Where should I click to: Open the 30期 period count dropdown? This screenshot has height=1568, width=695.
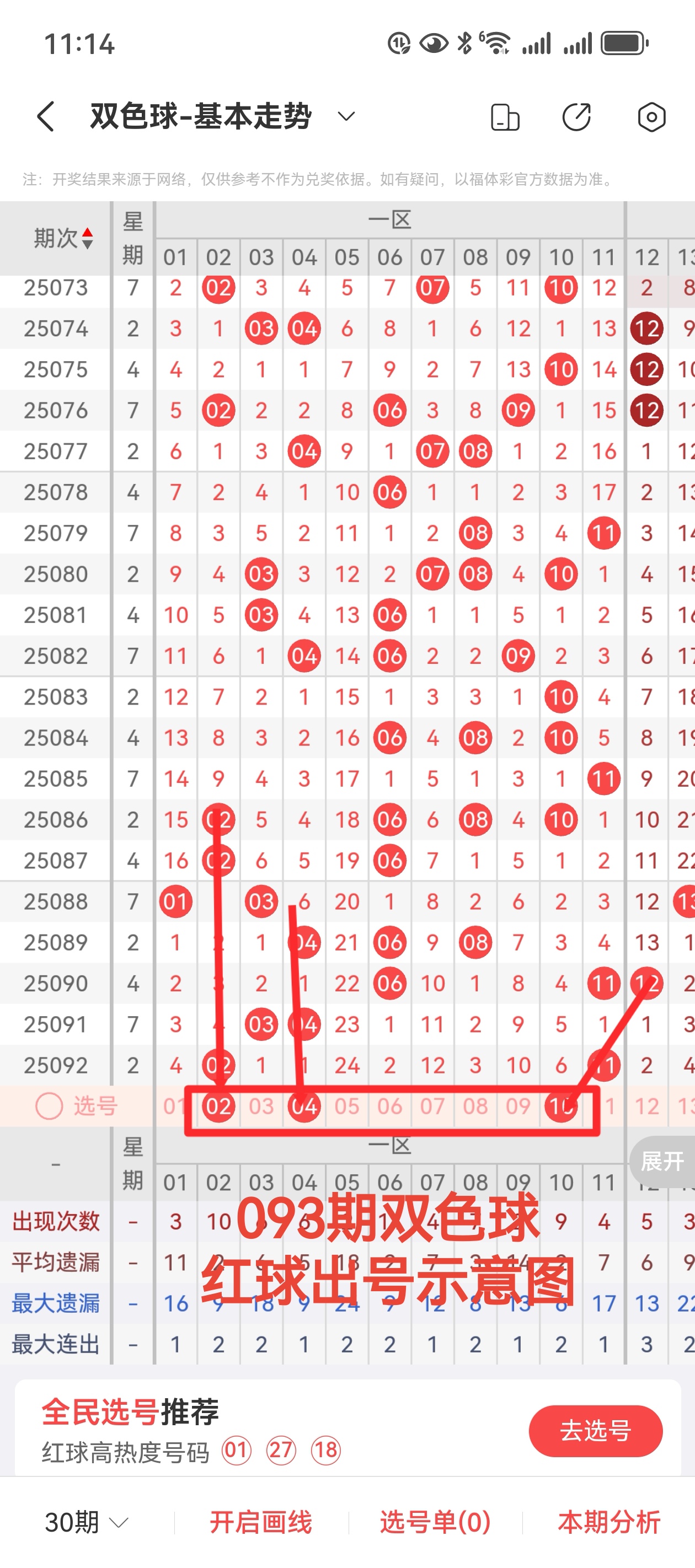click(x=87, y=1523)
